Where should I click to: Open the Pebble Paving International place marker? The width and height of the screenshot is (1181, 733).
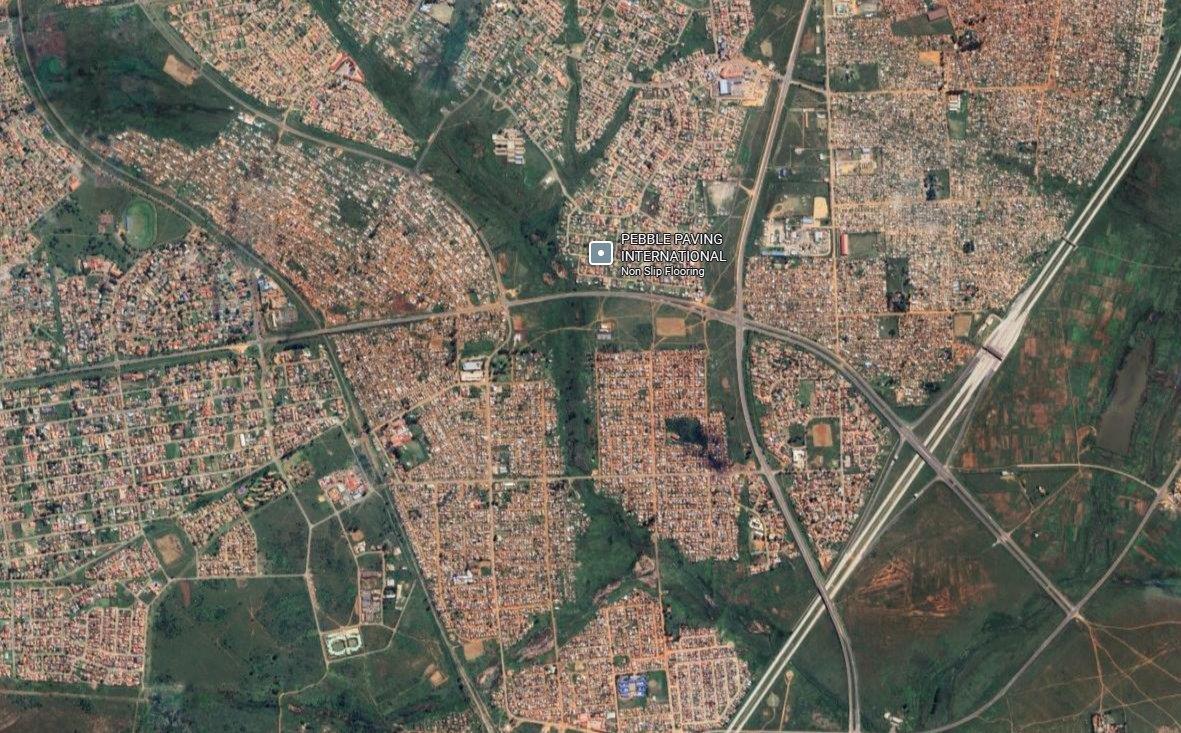(x=600, y=253)
